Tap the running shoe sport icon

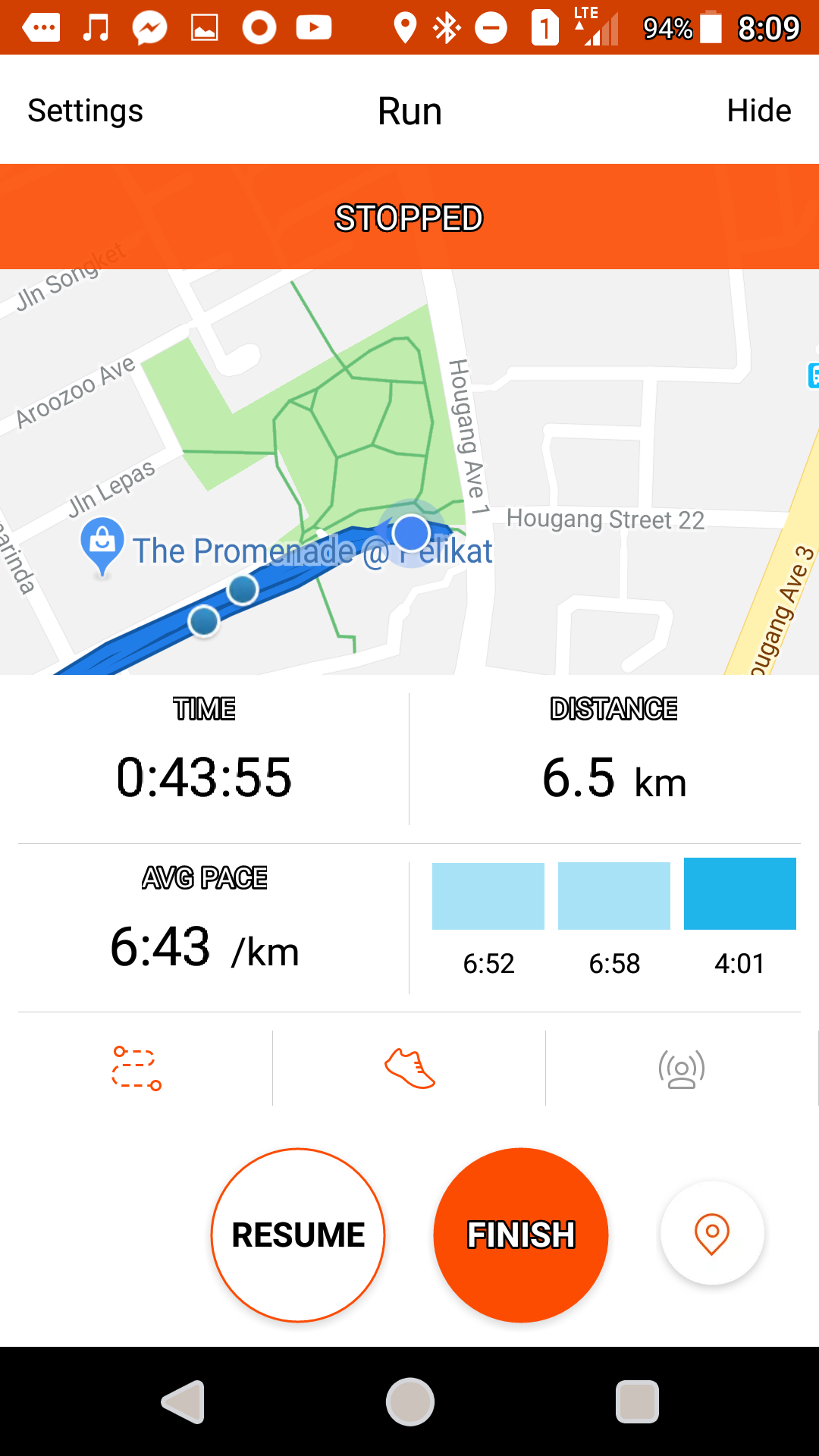(x=409, y=1068)
